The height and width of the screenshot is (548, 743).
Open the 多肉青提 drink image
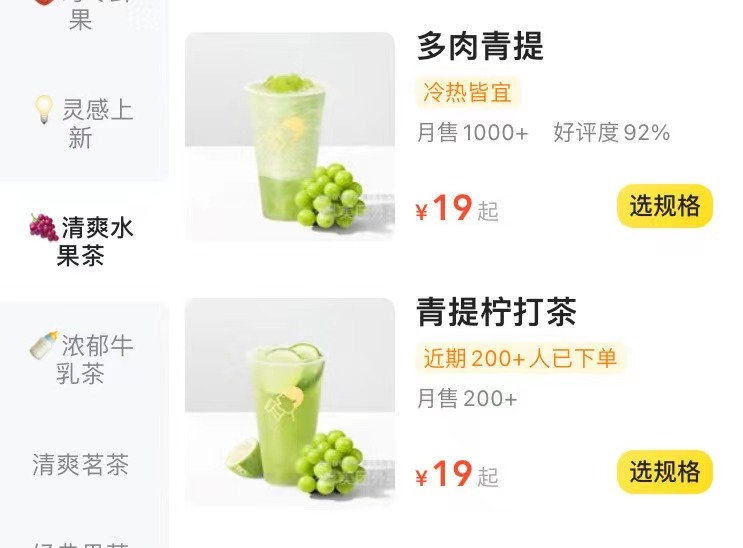point(290,137)
